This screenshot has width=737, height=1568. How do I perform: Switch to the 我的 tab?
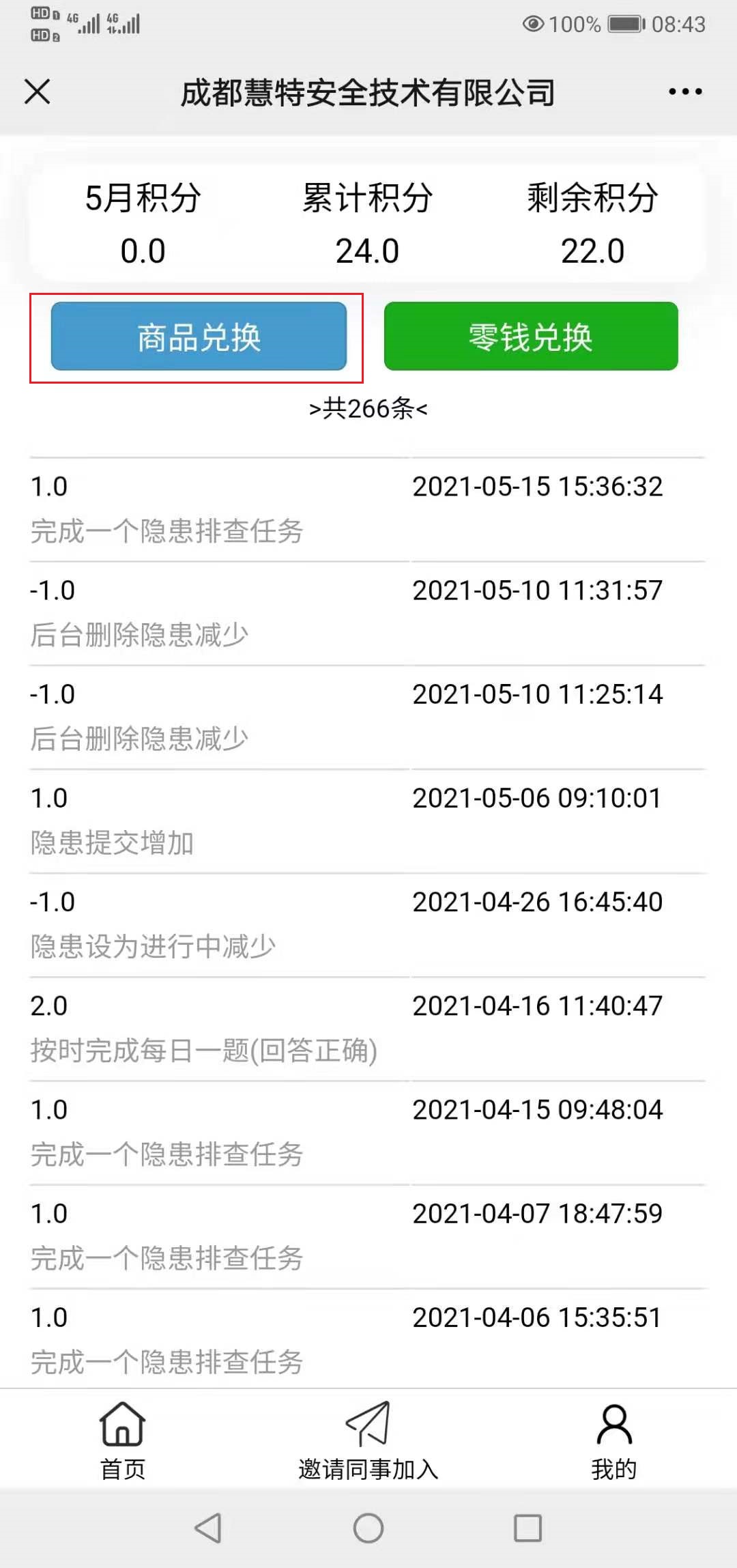[614, 1440]
